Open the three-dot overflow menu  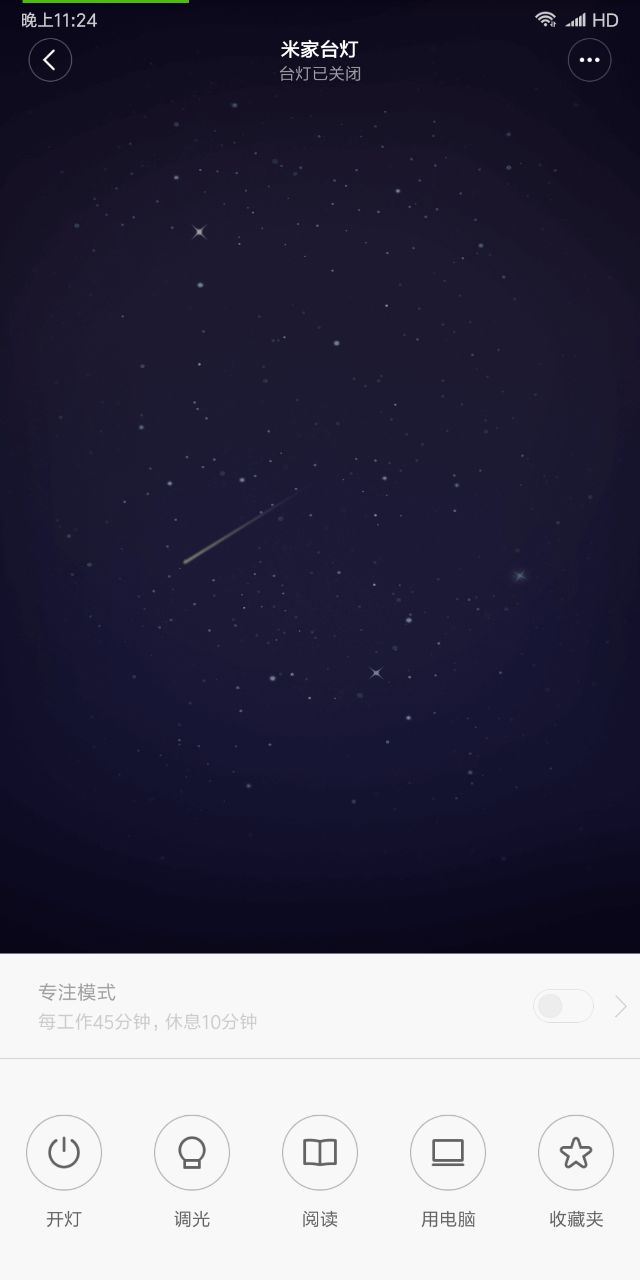coord(589,60)
